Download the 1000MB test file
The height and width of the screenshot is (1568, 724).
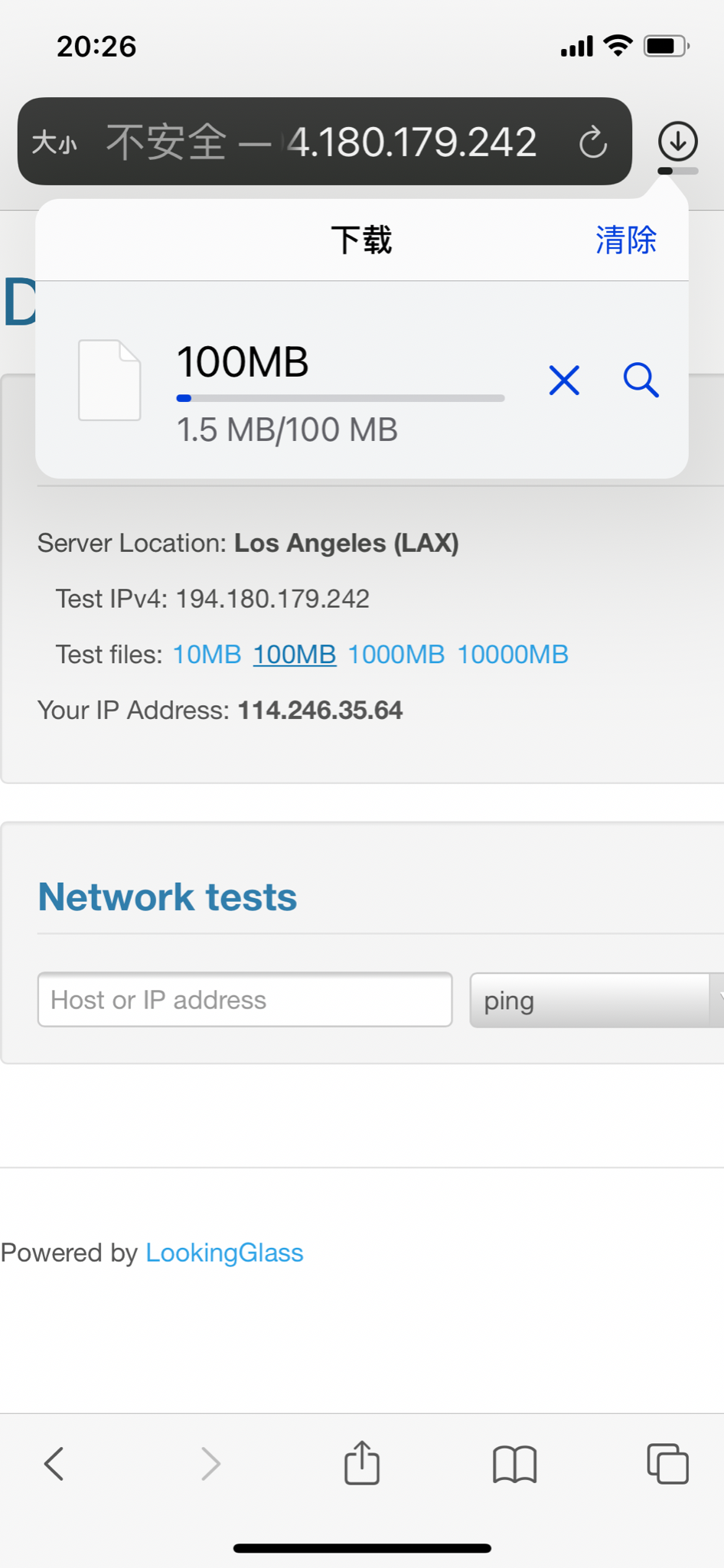coord(396,655)
